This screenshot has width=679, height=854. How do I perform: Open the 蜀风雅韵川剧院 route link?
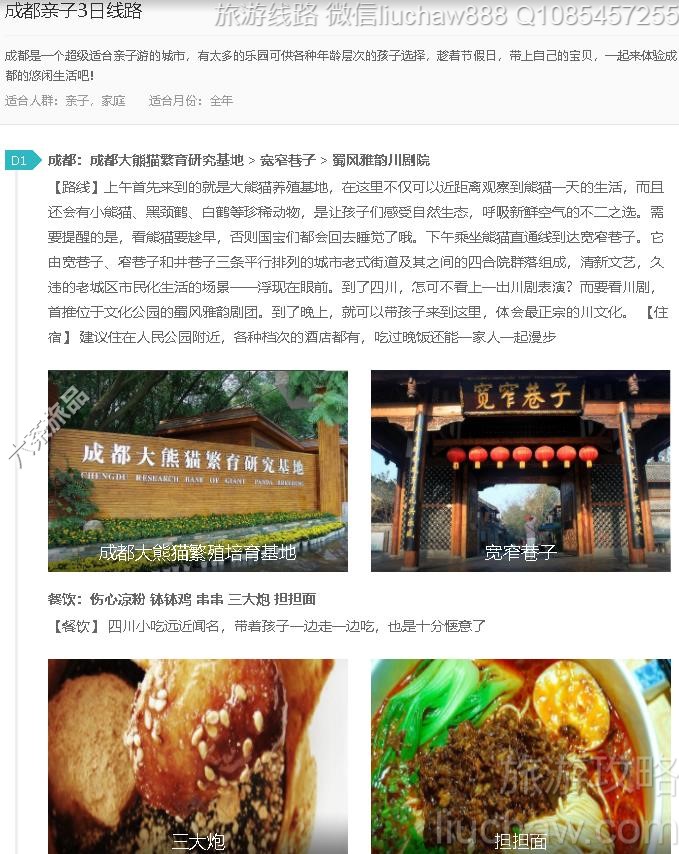[x=381, y=160]
